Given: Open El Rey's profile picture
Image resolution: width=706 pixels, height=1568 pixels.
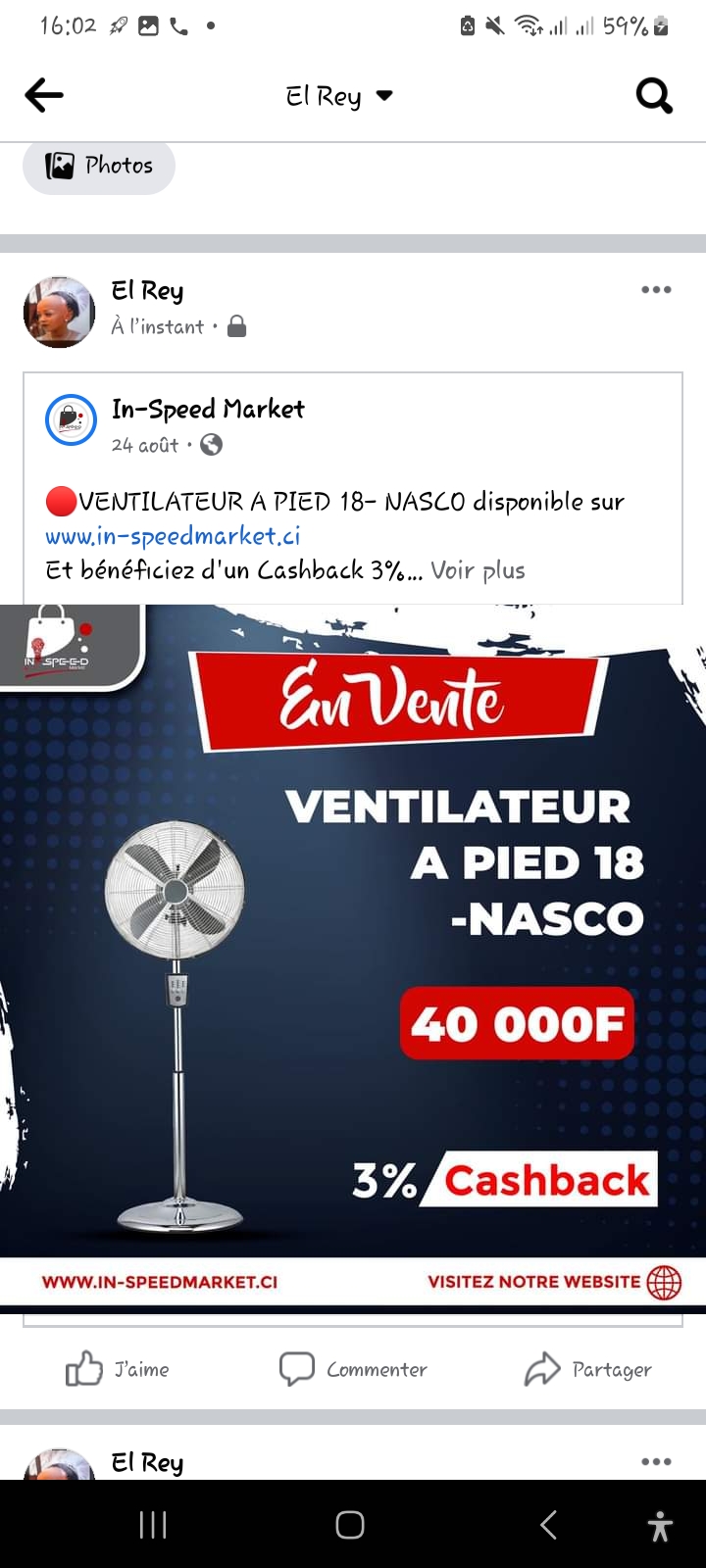Looking at the screenshot, I should pos(60,312).
